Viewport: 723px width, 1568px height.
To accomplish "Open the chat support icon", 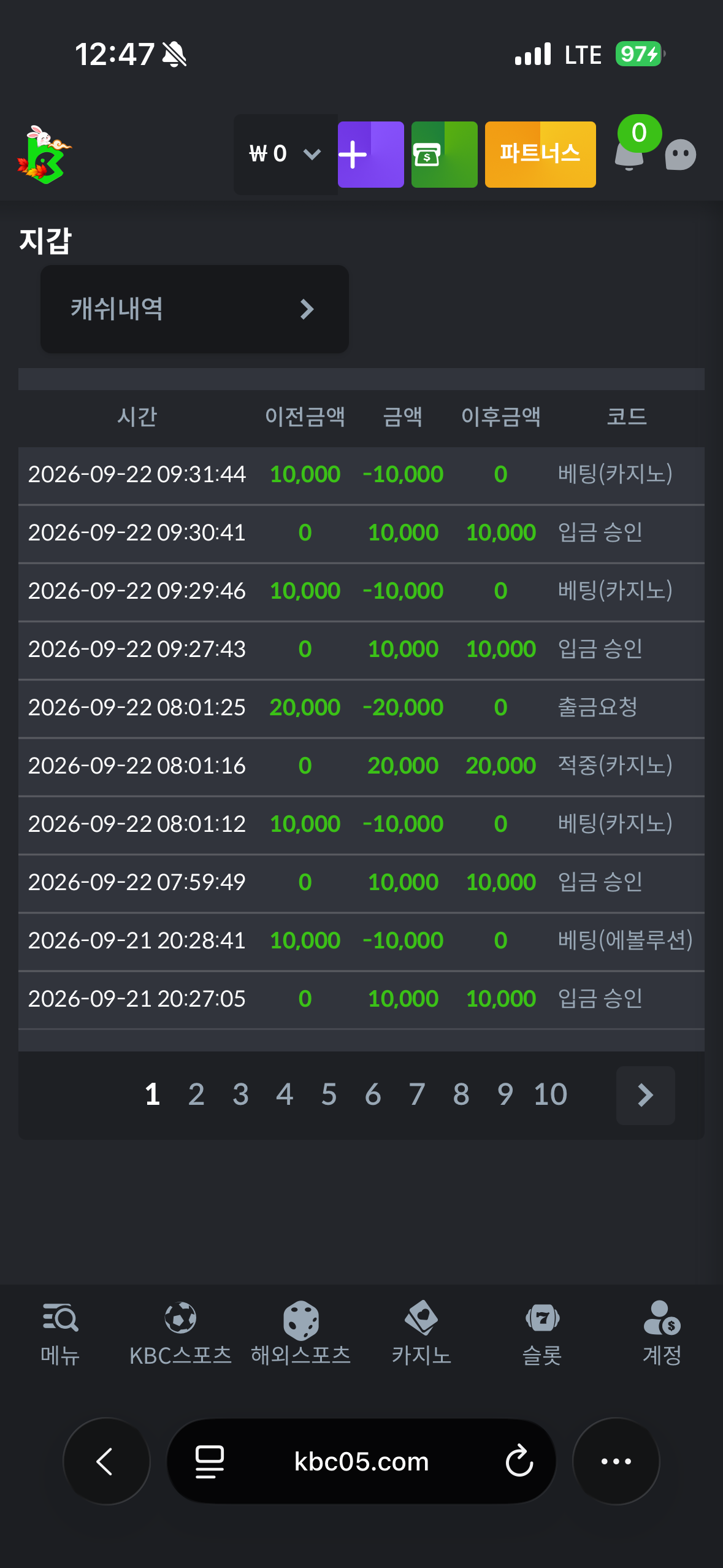I will pyautogui.click(x=681, y=155).
